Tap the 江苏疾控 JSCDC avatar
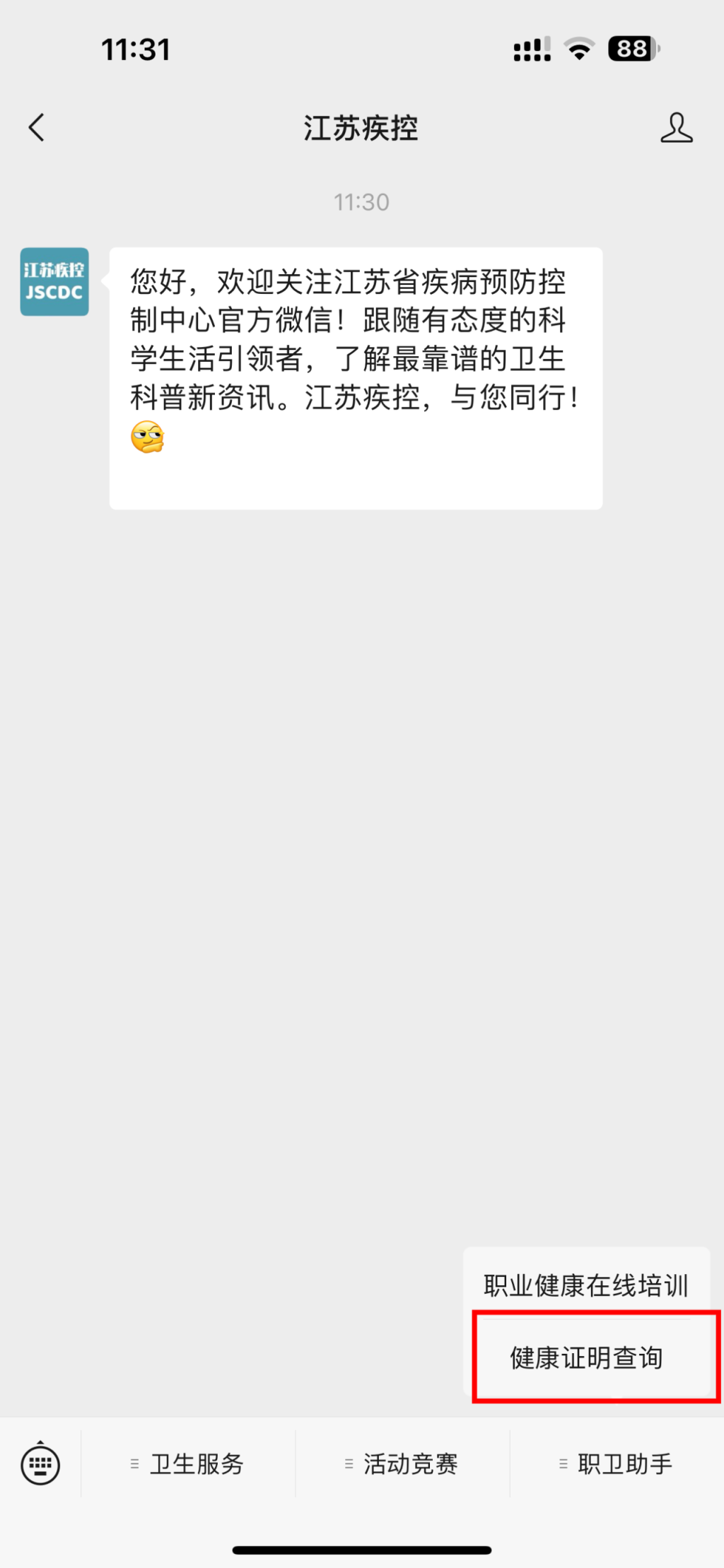 [x=54, y=281]
